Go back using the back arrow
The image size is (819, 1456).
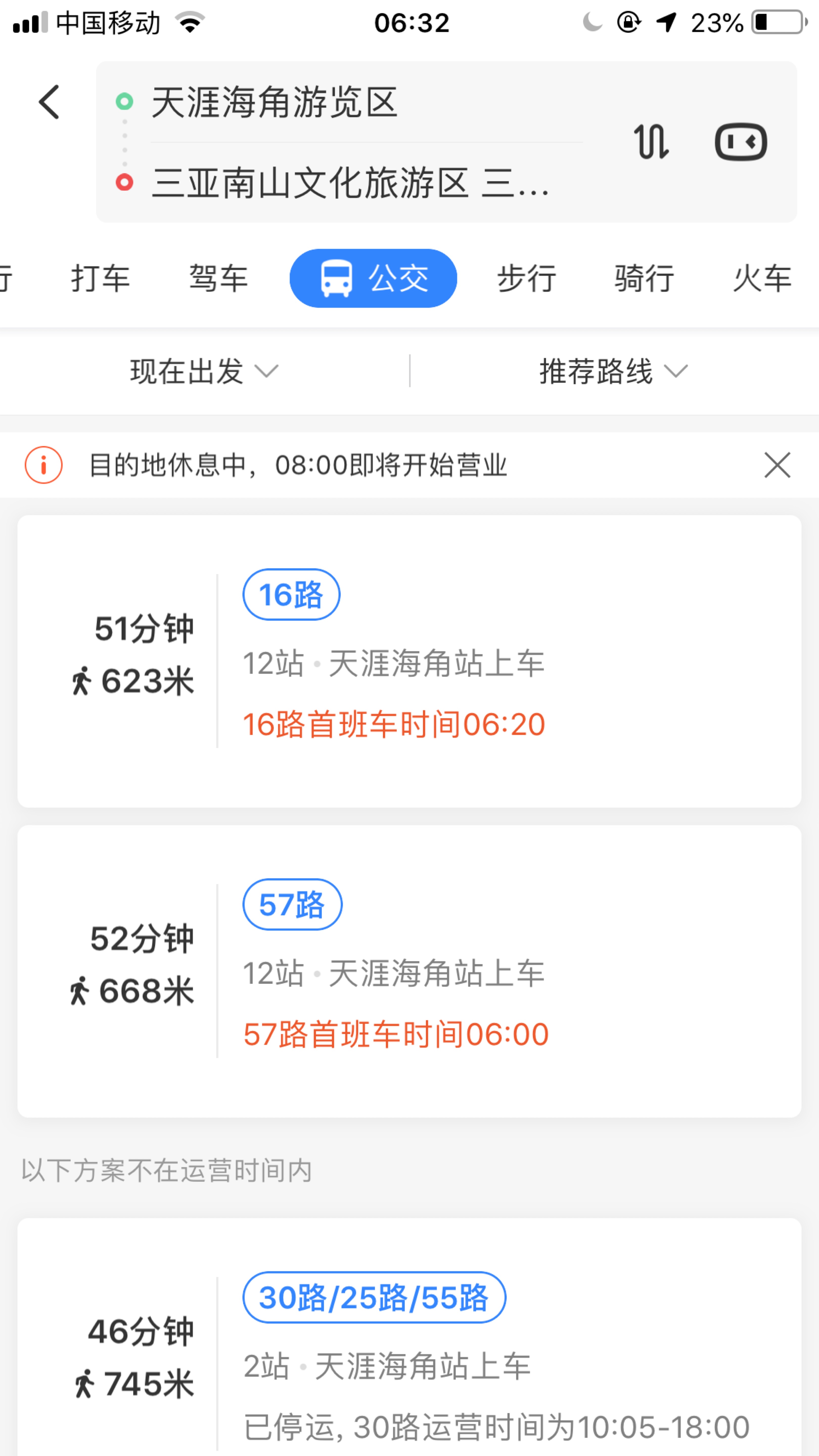click(x=49, y=102)
